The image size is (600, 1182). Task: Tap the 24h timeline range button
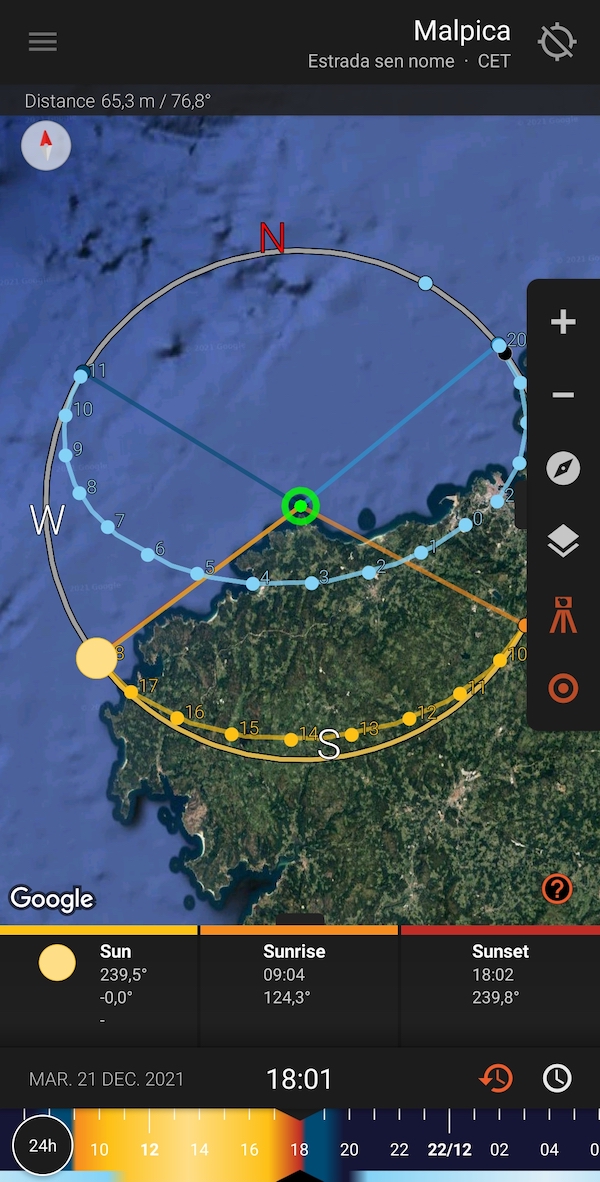coord(43,1146)
